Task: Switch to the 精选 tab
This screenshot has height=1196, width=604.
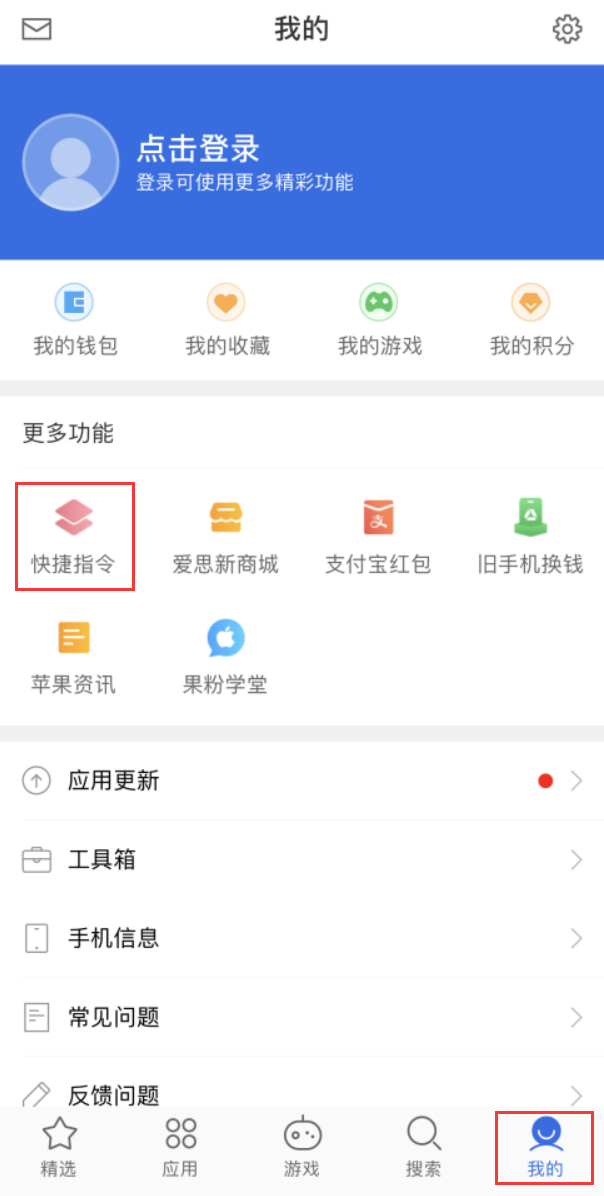Action: coord(59,1147)
